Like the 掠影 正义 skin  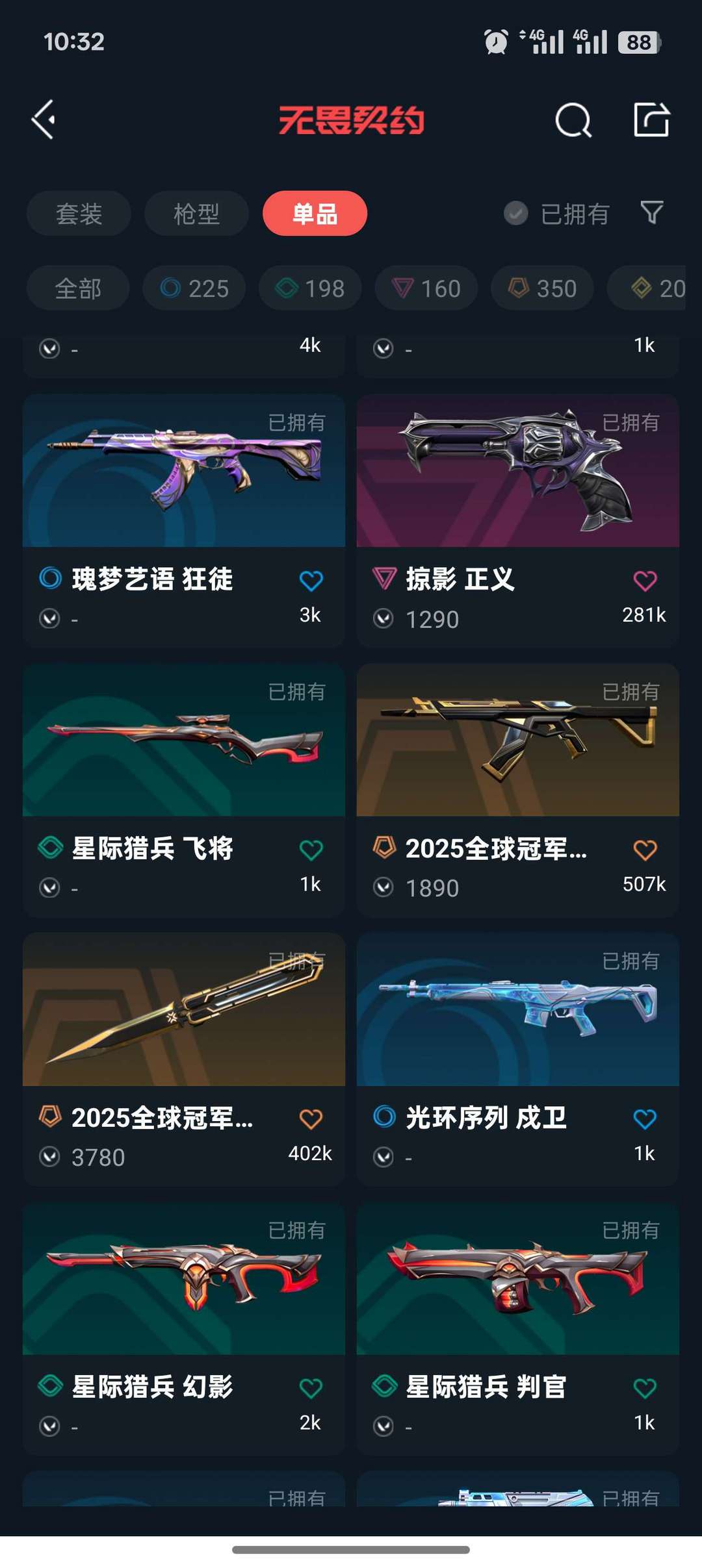[x=645, y=580]
